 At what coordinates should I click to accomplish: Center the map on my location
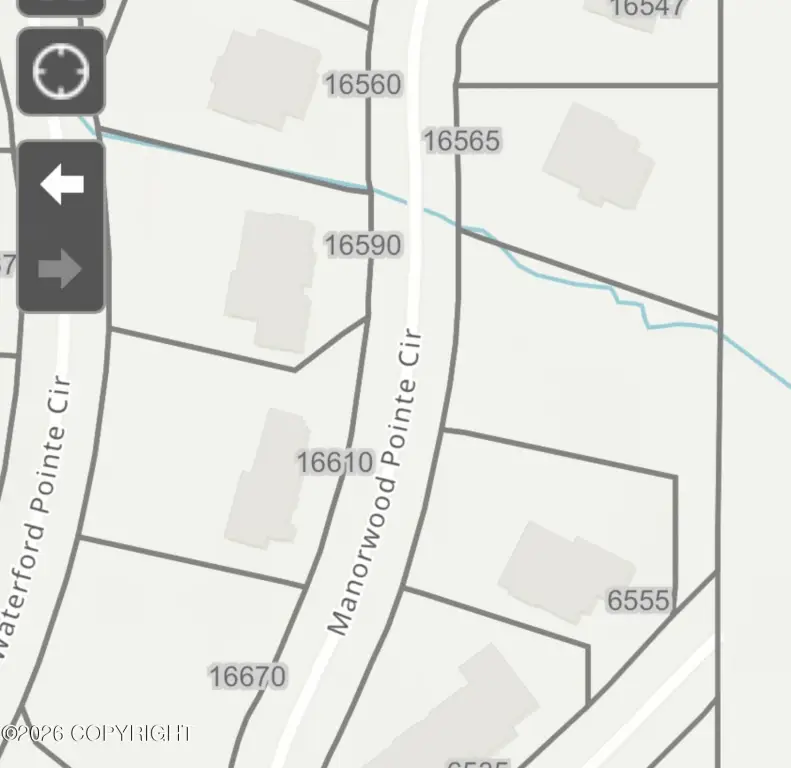pyautogui.click(x=61, y=72)
